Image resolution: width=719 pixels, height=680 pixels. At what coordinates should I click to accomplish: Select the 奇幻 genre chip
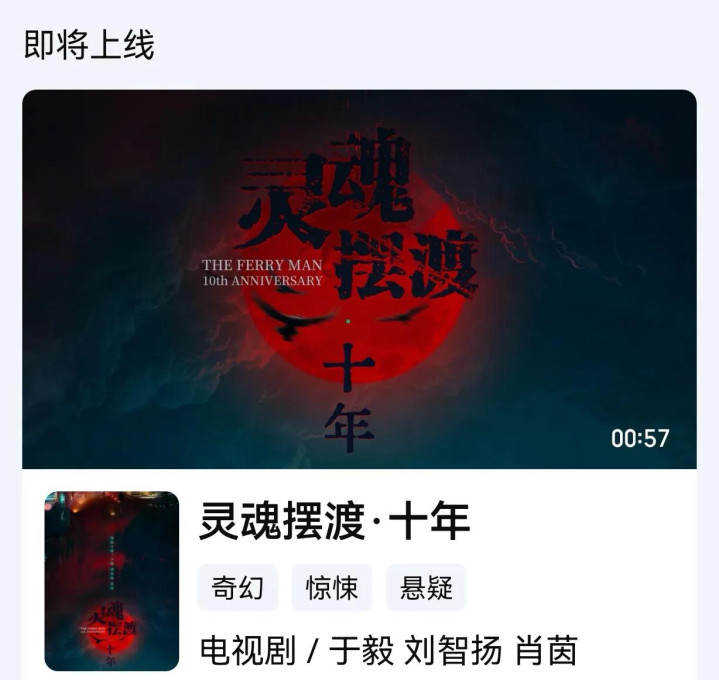click(x=238, y=588)
